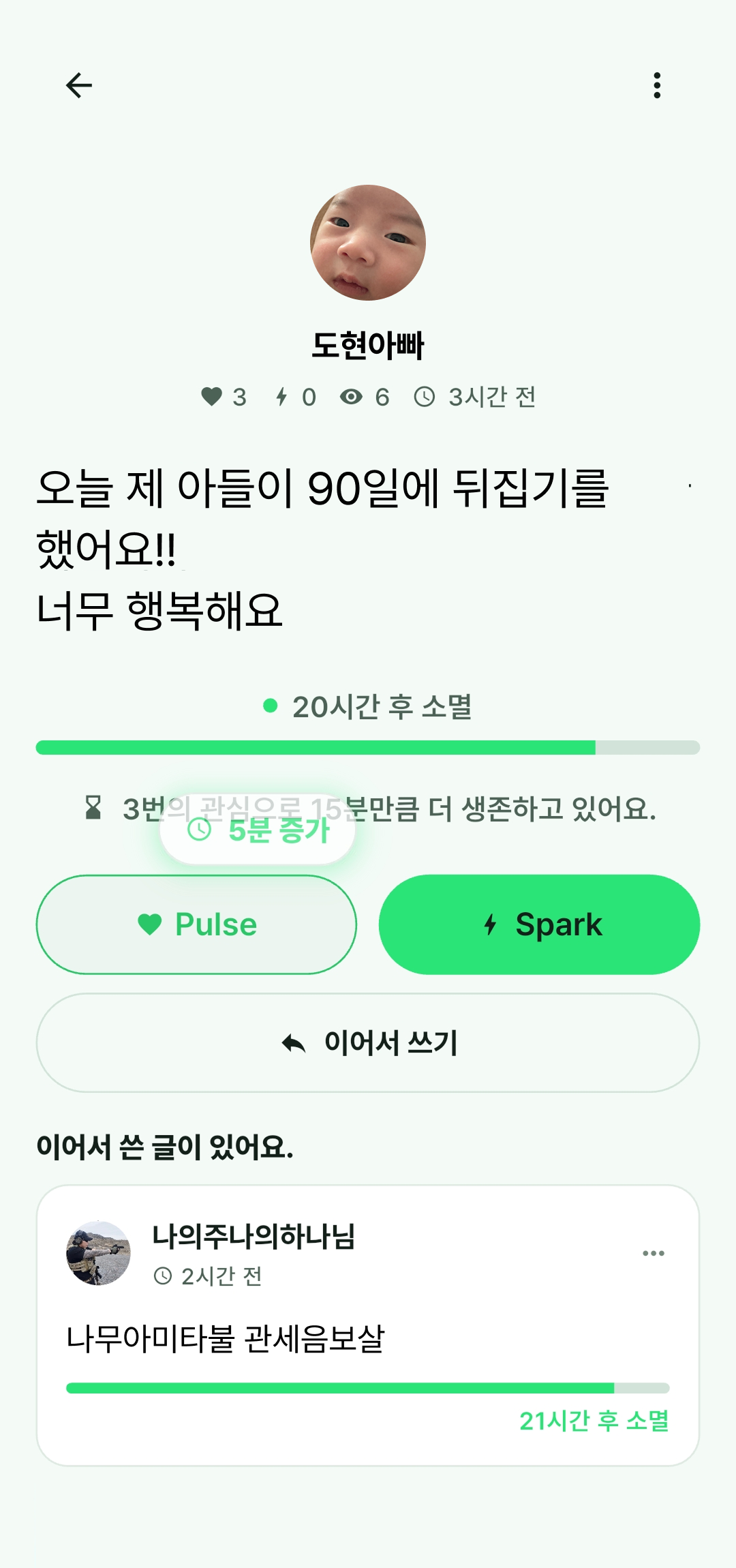
Task: Give a Spark to this post
Action: 539,924
